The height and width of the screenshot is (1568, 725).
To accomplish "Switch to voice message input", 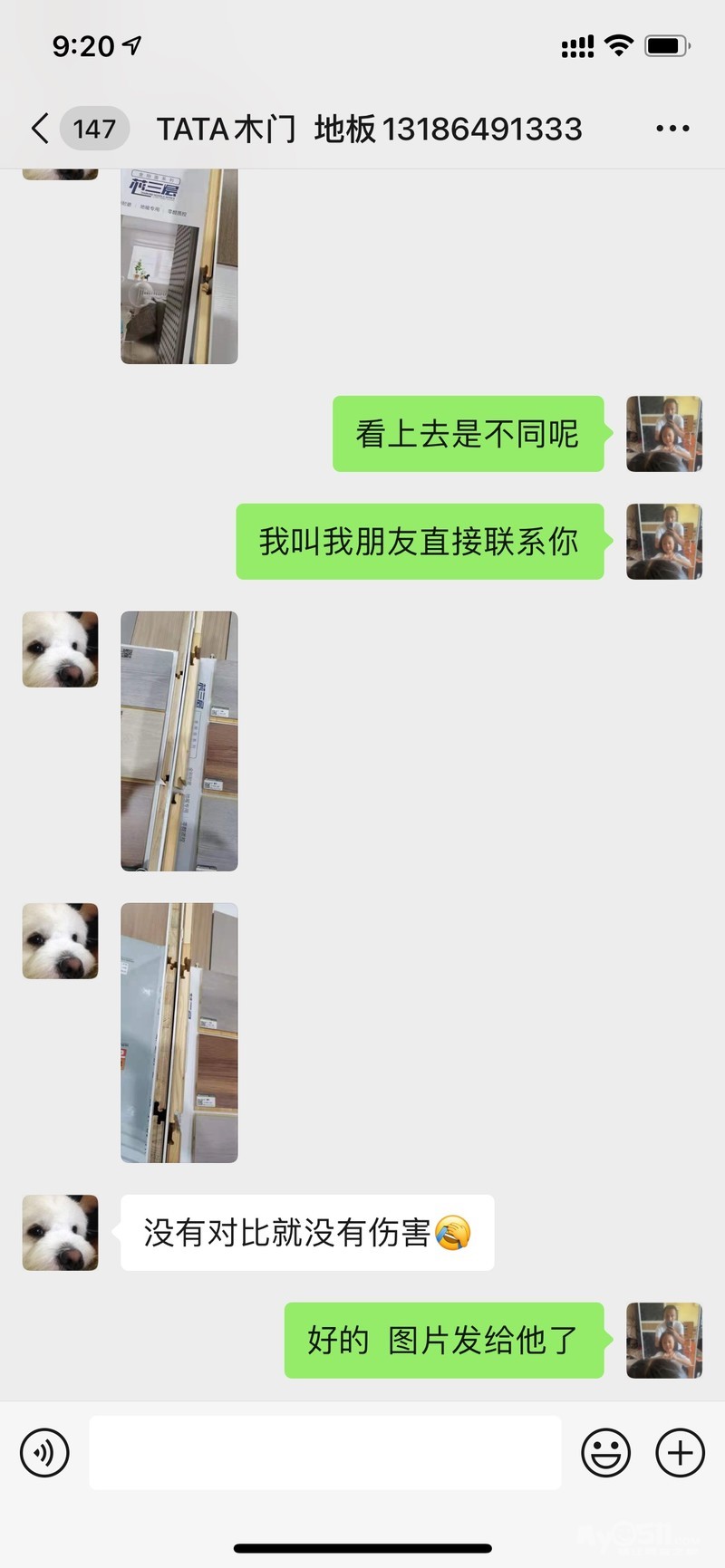I will [x=44, y=1453].
